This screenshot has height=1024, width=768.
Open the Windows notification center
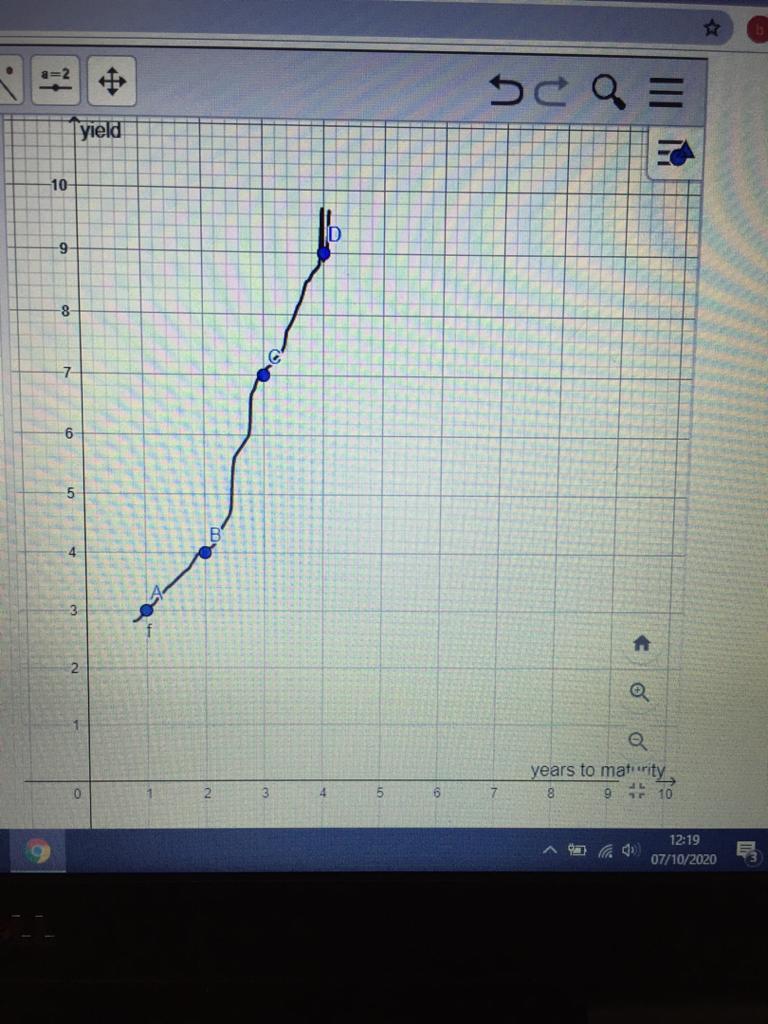click(x=747, y=852)
